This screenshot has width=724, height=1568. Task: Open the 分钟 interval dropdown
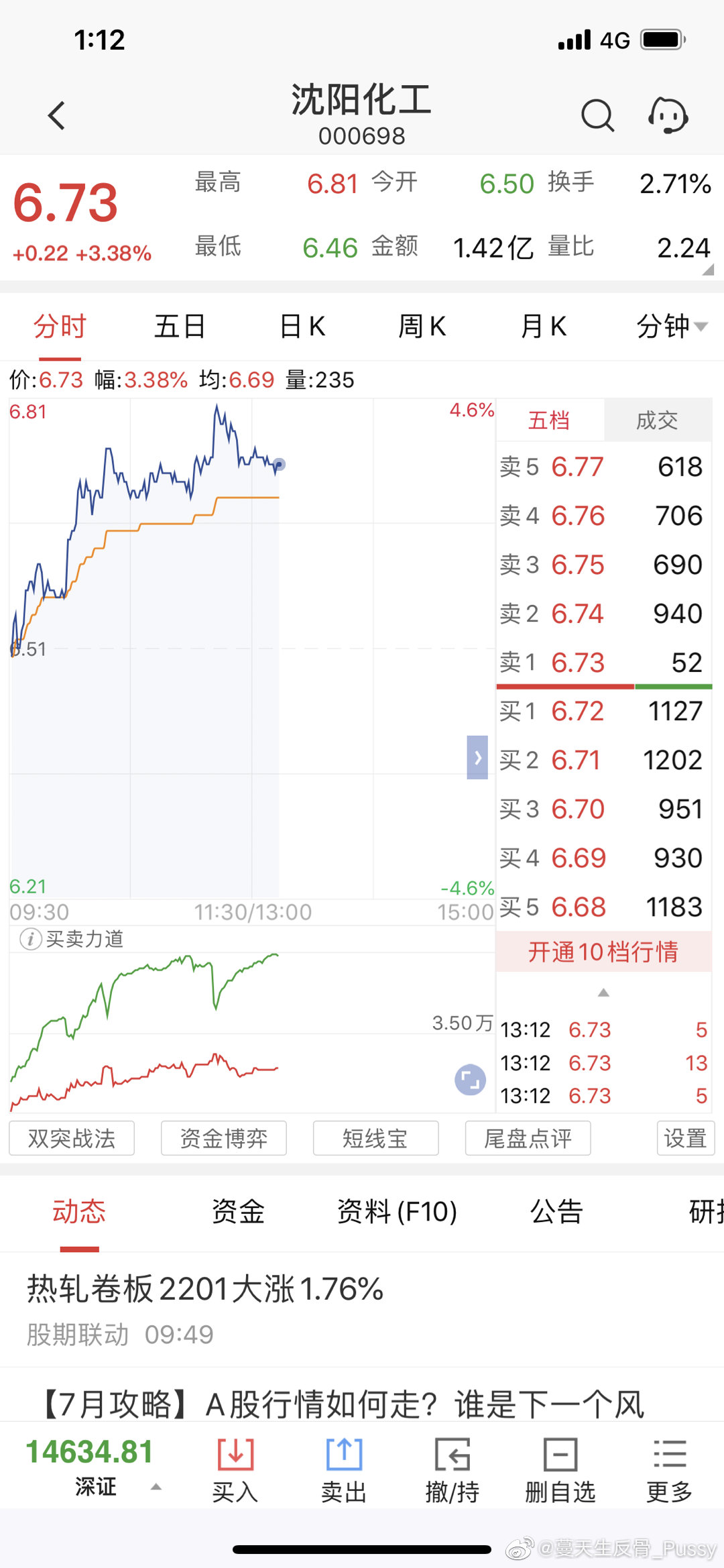coord(670,327)
